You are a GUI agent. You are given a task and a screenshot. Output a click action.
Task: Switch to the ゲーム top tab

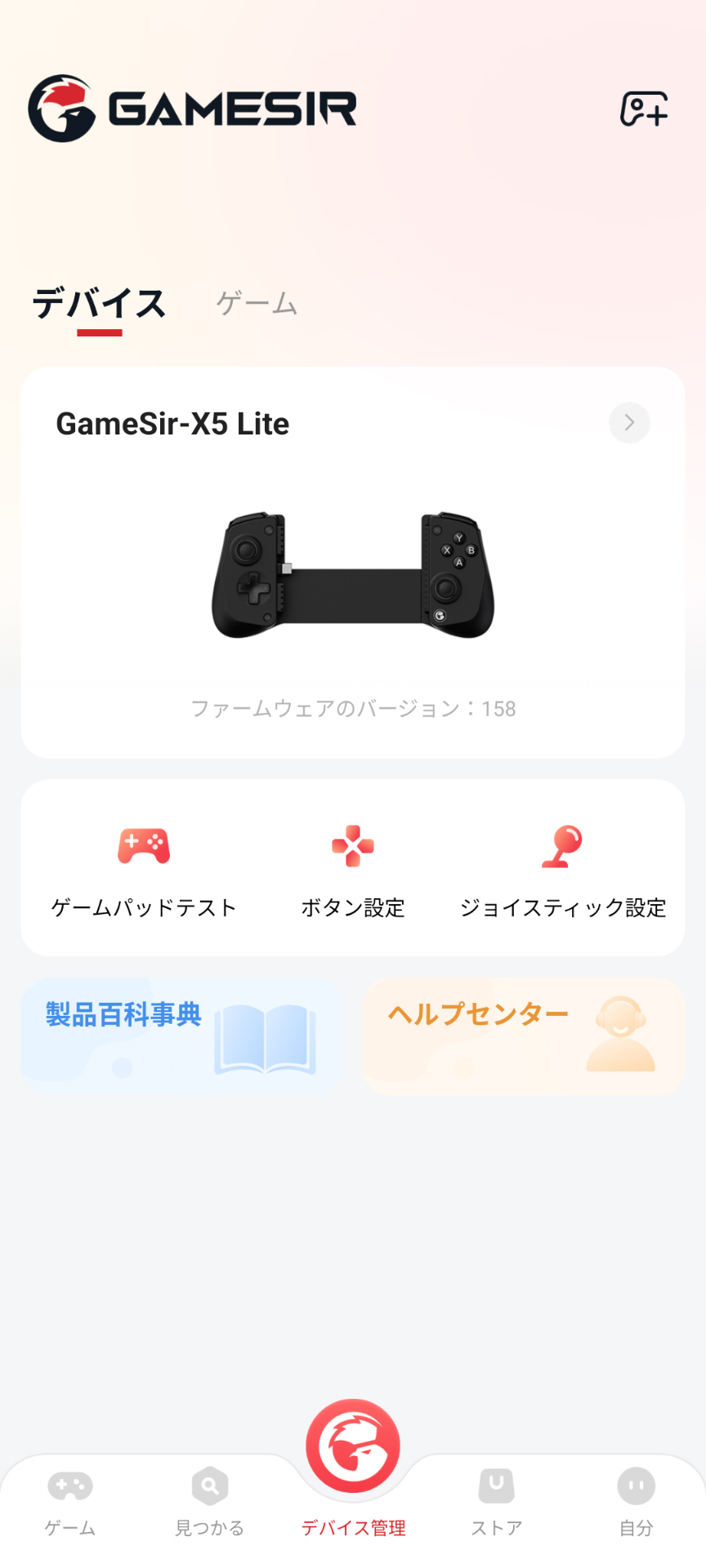[257, 304]
